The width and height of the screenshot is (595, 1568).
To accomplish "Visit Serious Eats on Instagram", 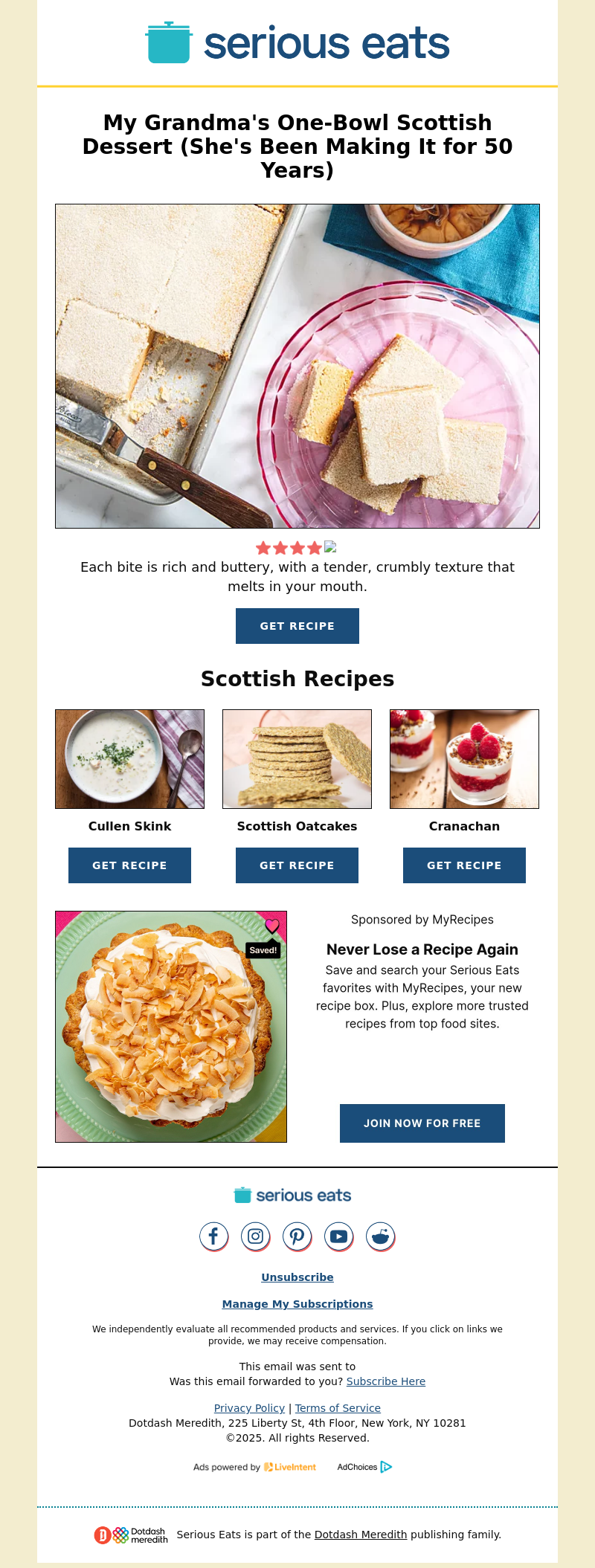I will click(255, 1236).
